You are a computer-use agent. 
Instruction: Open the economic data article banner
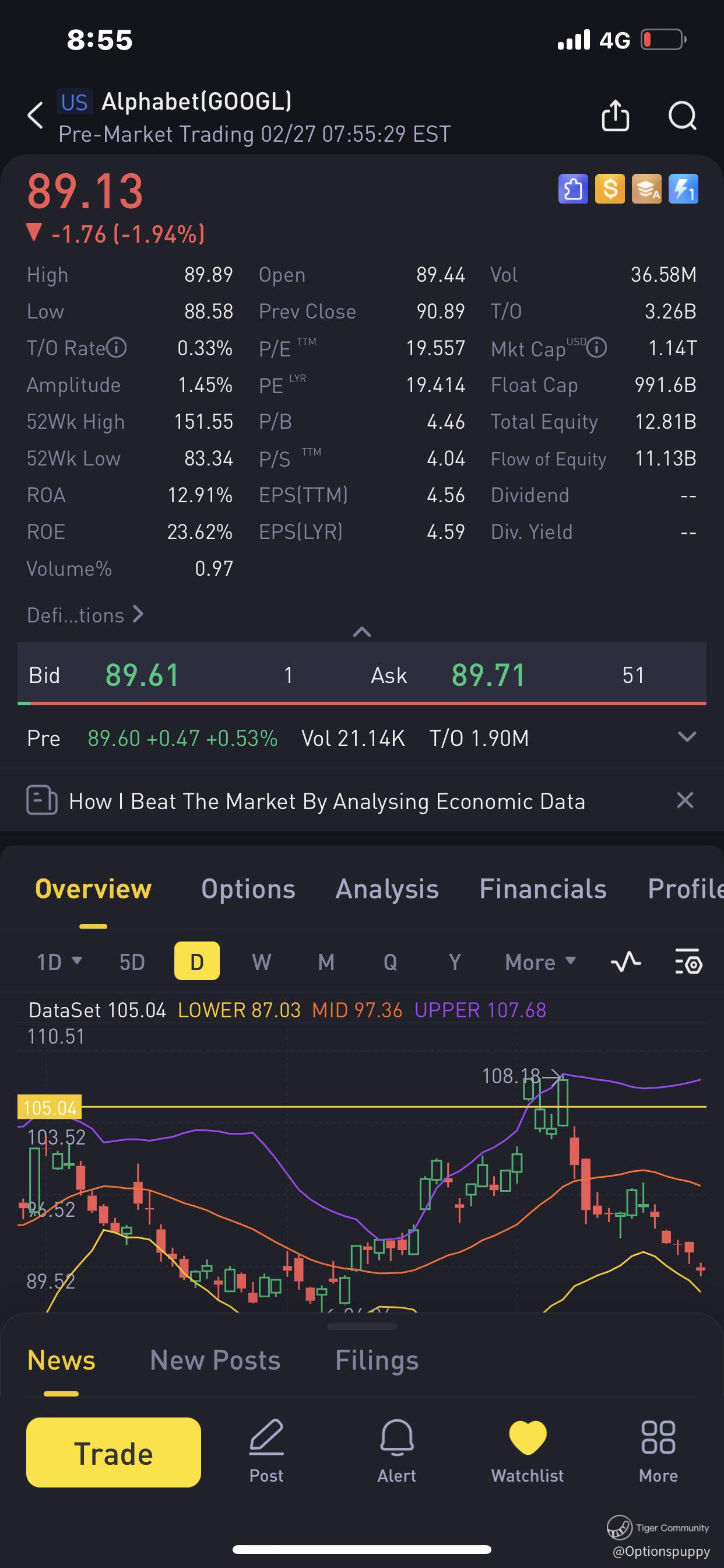[x=326, y=801]
